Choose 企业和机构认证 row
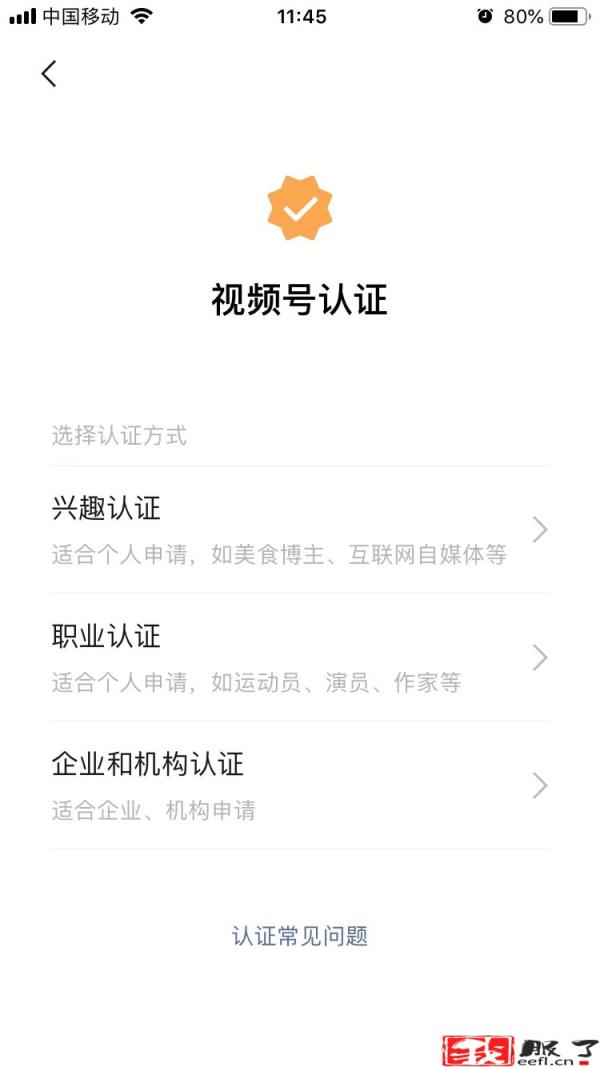 coord(300,785)
